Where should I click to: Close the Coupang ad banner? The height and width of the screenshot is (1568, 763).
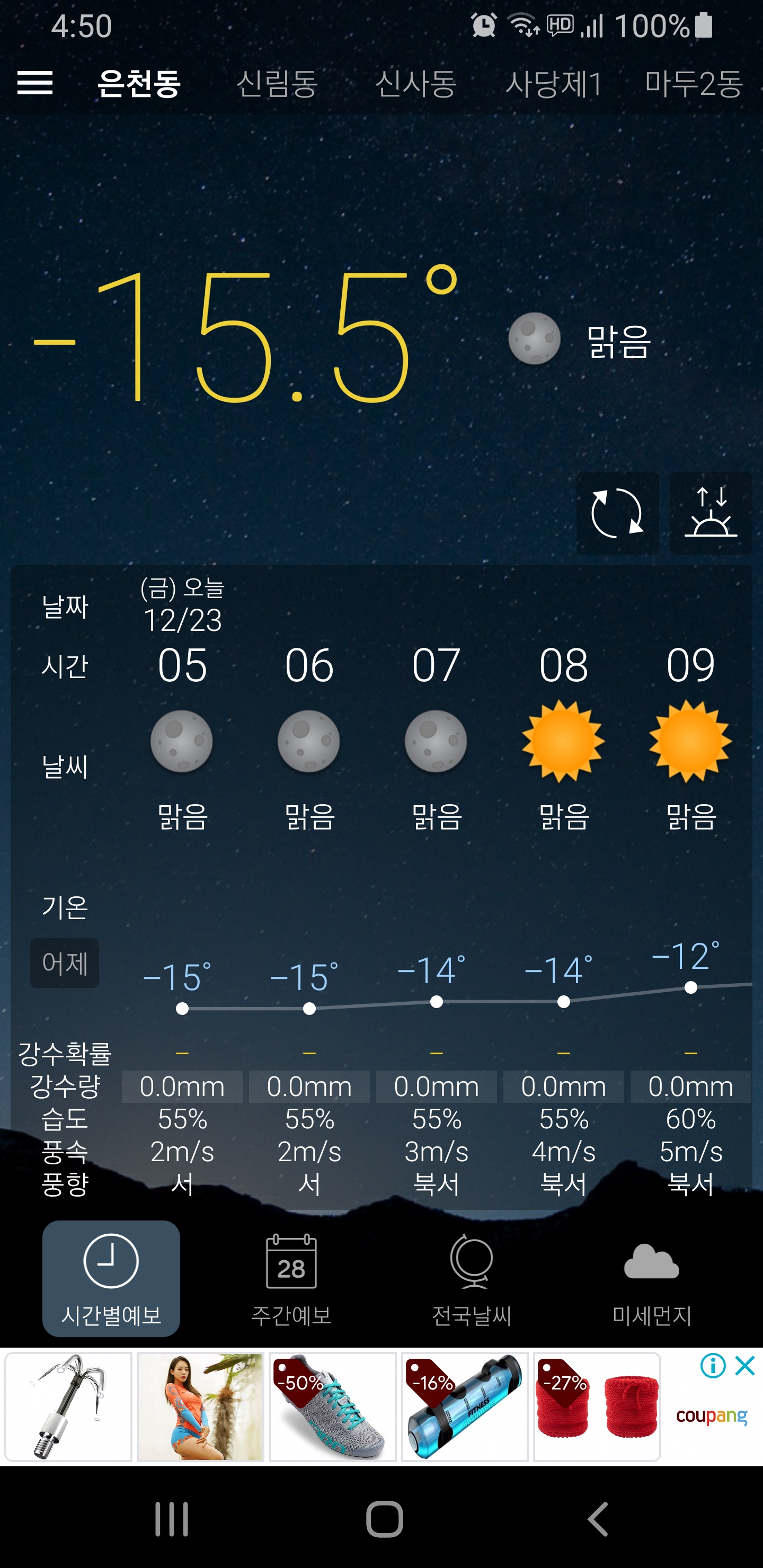[746, 1365]
